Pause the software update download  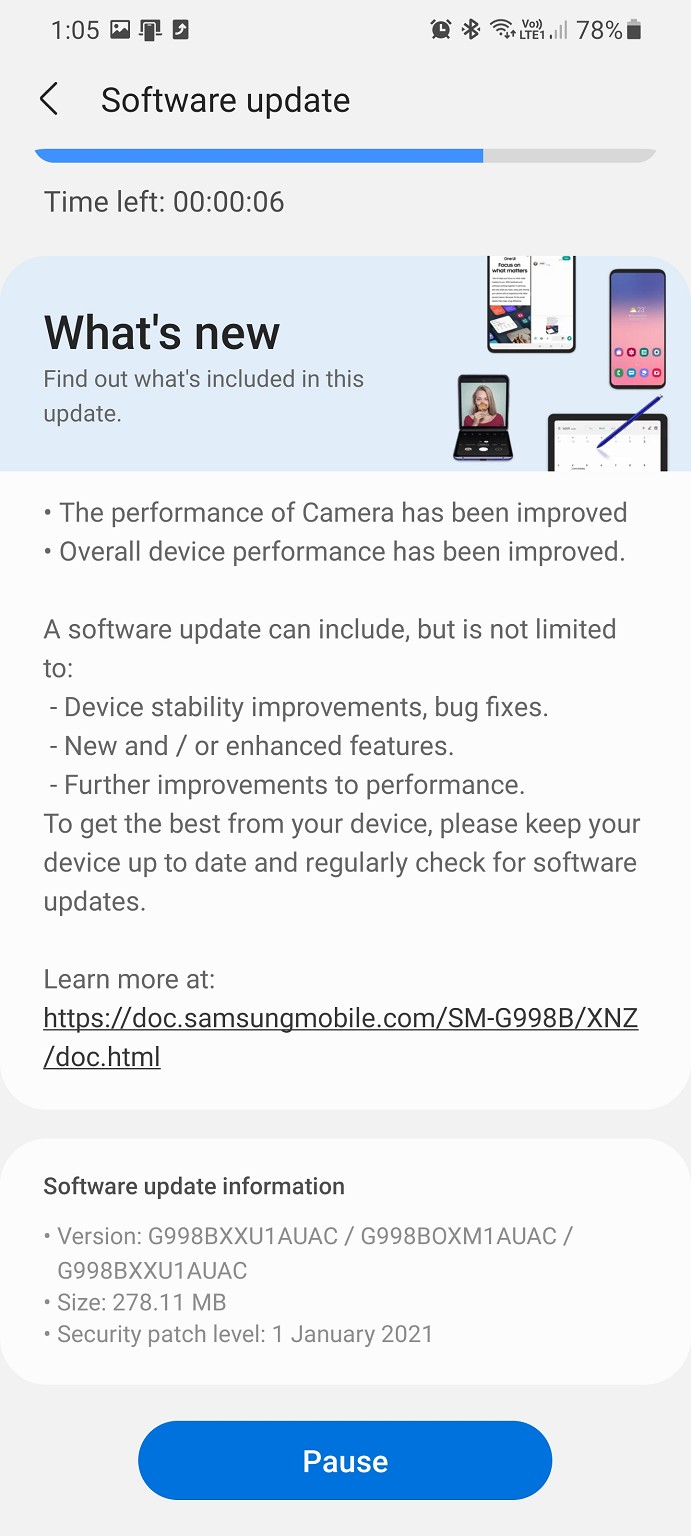click(345, 1461)
